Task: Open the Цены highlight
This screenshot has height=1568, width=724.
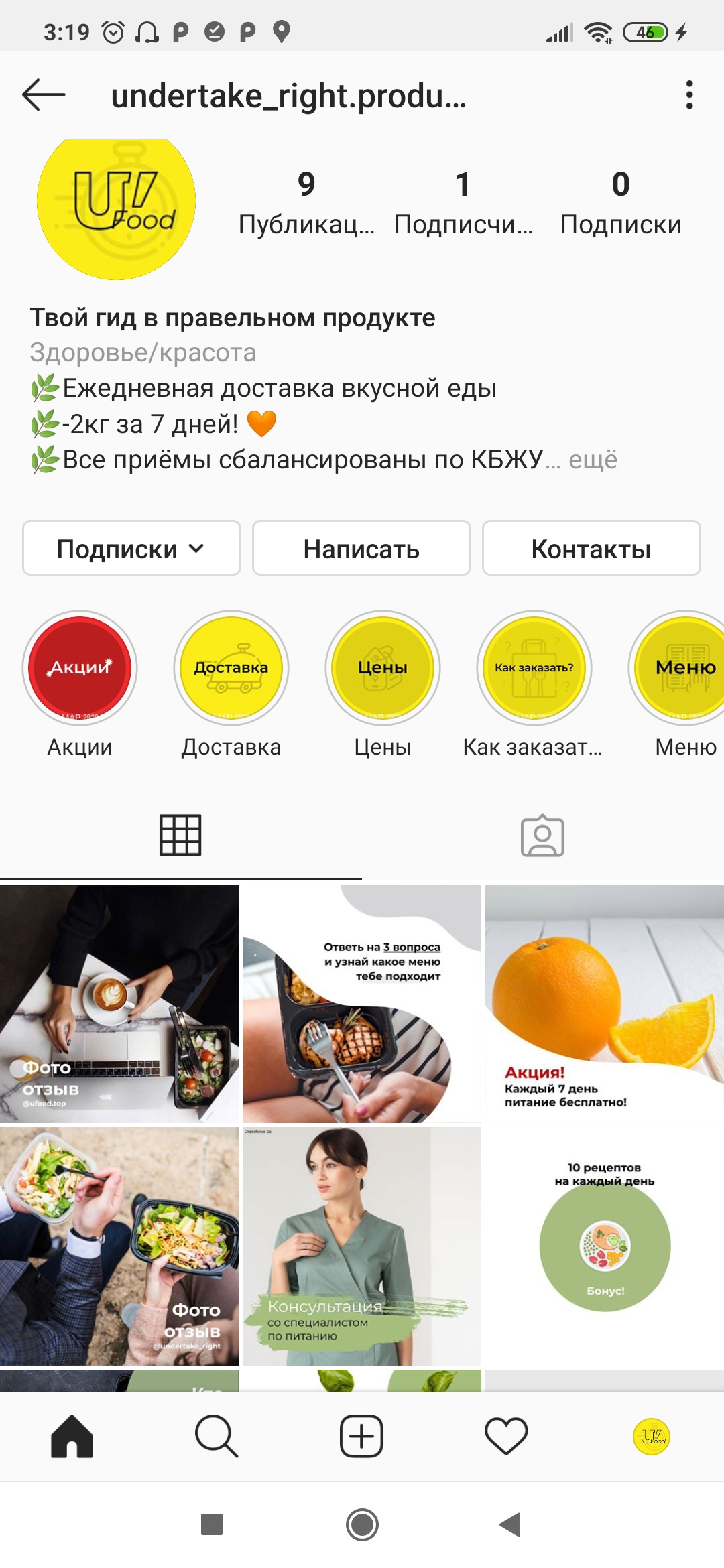Action: point(383,667)
